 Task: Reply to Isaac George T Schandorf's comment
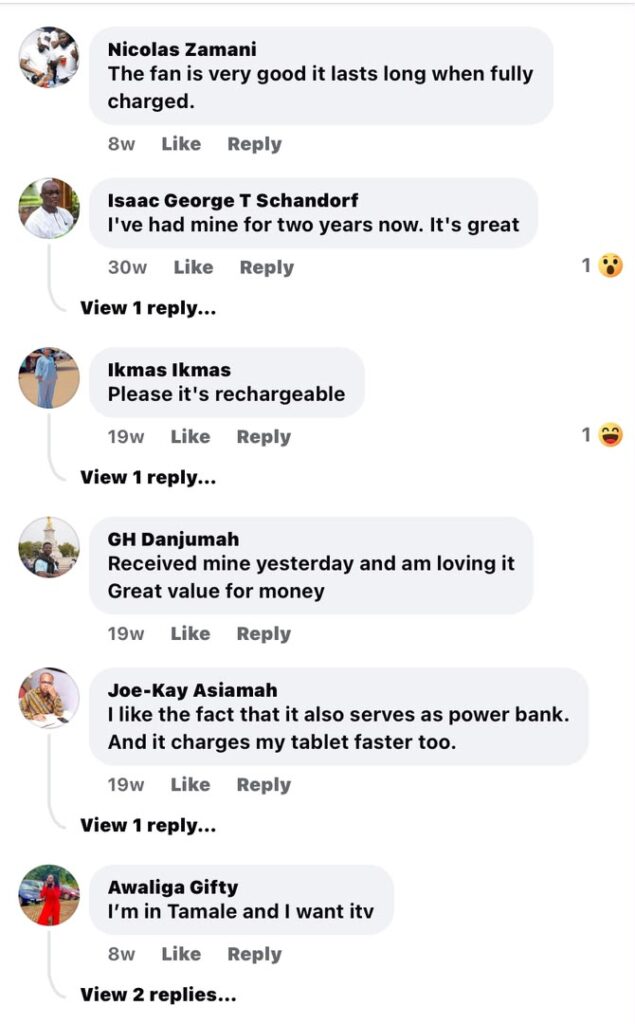(x=267, y=268)
